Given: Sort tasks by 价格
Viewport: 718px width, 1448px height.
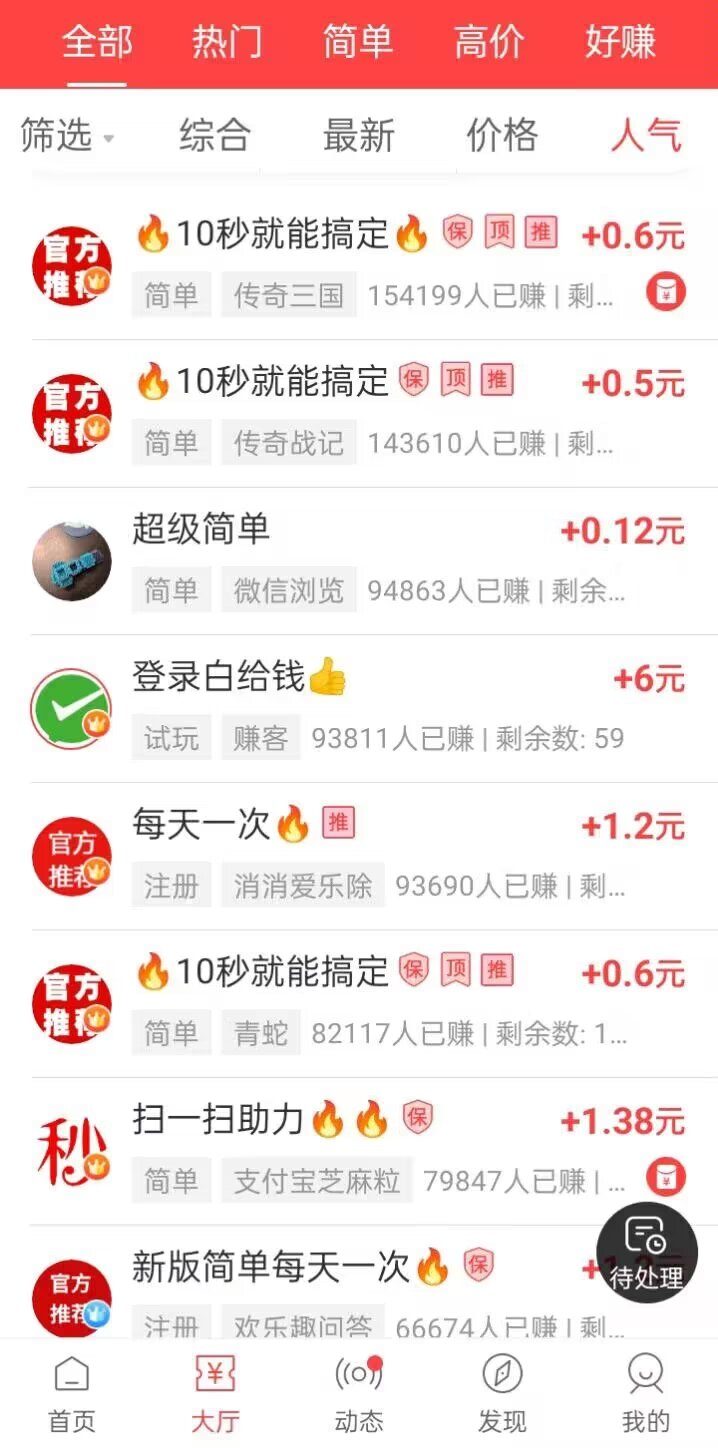Looking at the screenshot, I should coord(502,135).
